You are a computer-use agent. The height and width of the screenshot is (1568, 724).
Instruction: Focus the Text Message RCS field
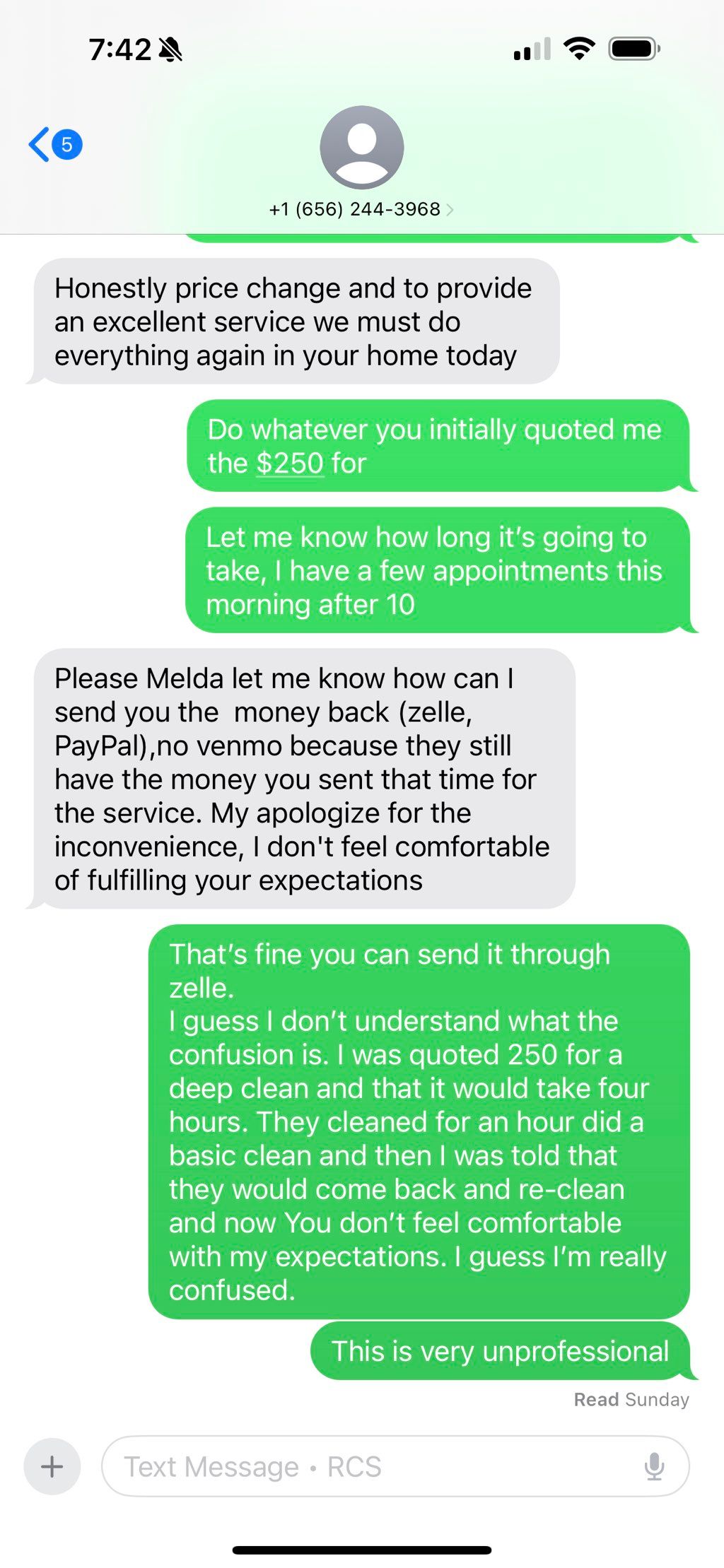[x=395, y=1466]
